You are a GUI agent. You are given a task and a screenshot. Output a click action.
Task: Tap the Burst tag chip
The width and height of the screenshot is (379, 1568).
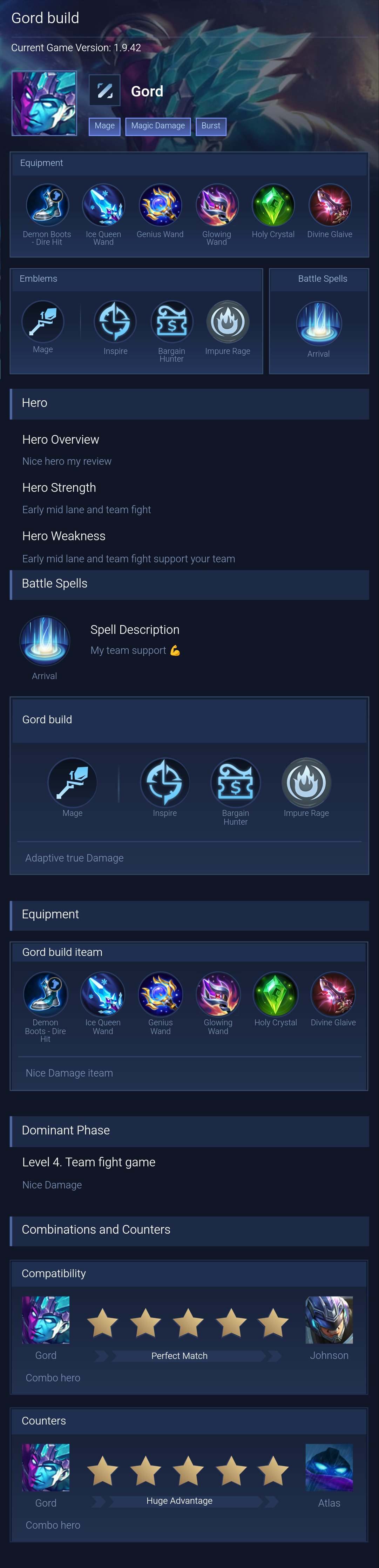pyautogui.click(x=210, y=126)
